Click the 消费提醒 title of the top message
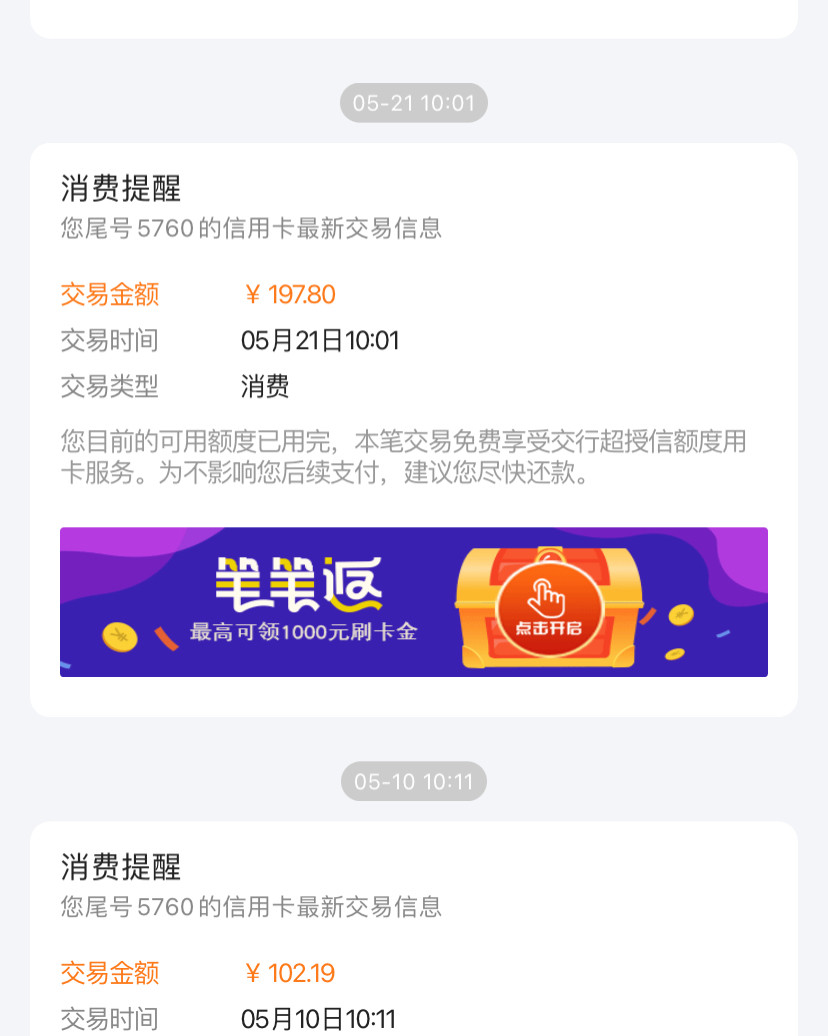Image resolution: width=828 pixels, height=1036 pixels. tap(119, 190)
